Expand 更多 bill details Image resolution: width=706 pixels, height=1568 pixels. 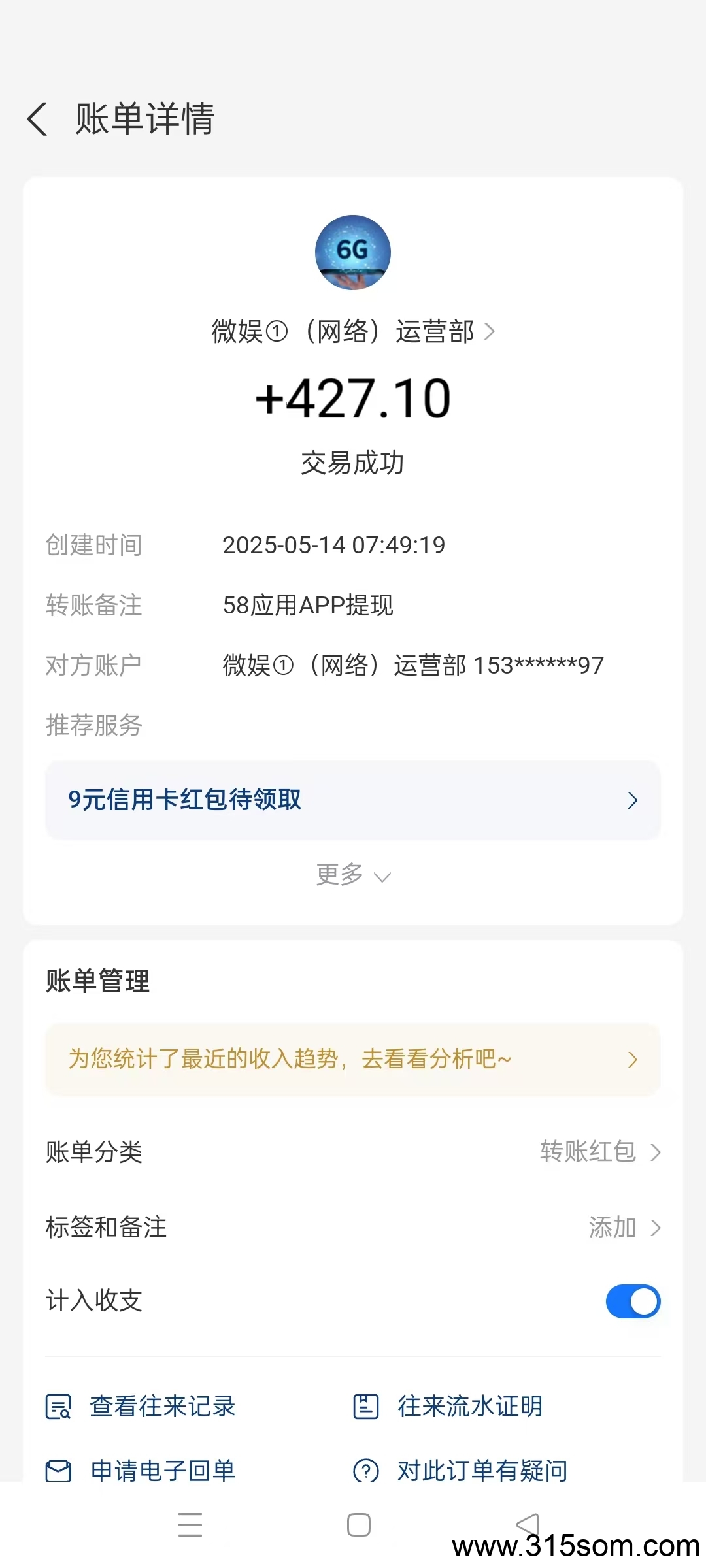[353, 874]
